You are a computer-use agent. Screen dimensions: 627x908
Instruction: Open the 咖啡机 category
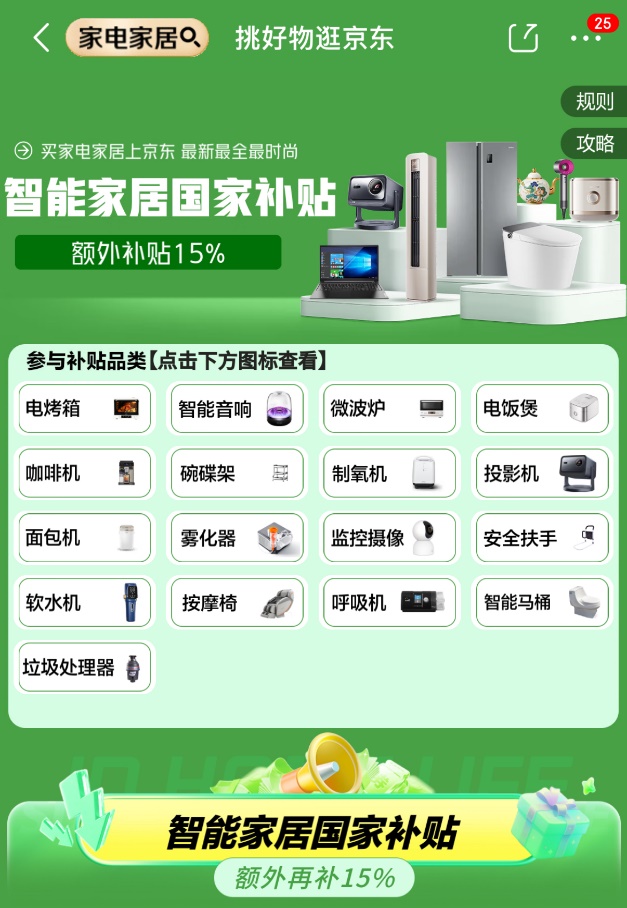[85, 473]
